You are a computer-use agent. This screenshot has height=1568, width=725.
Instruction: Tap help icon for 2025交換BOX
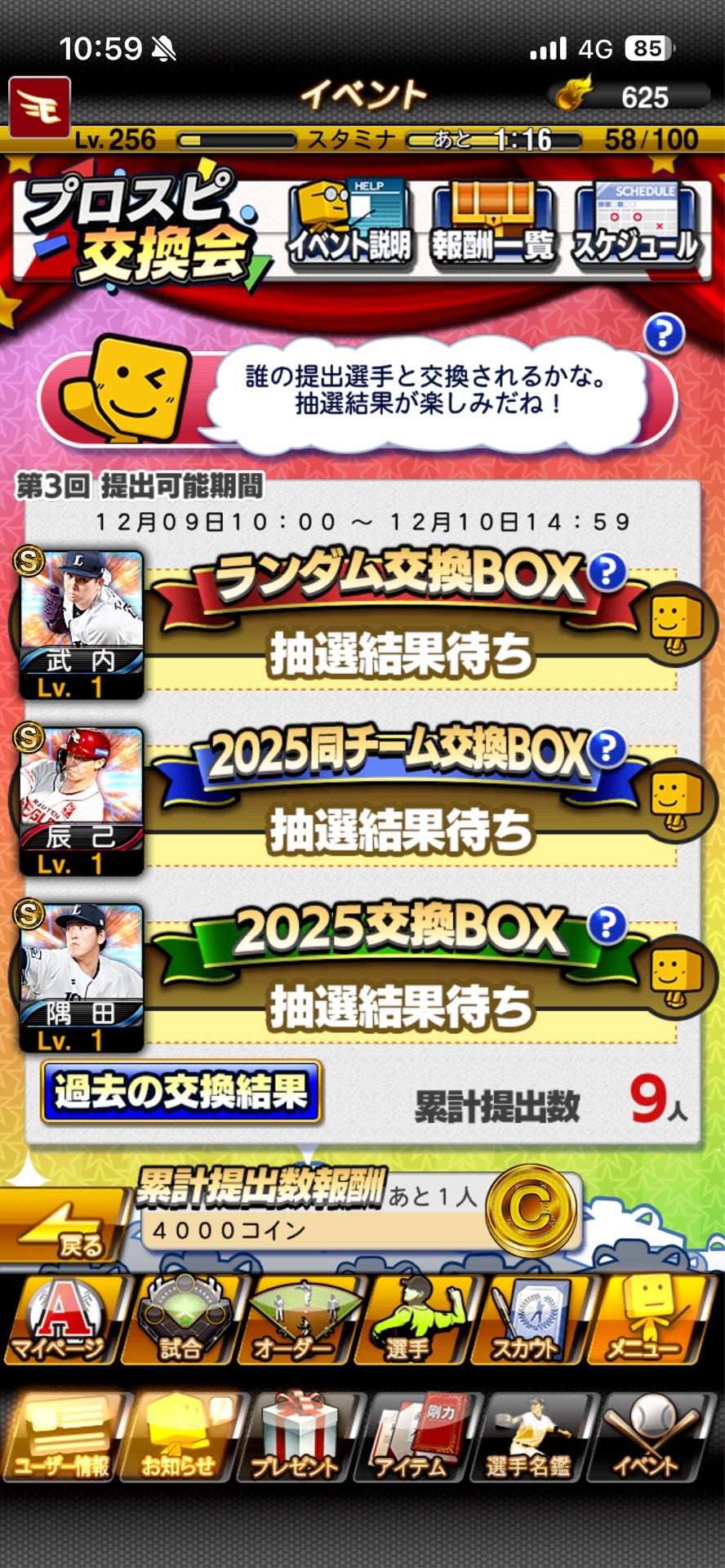(607, 924)
